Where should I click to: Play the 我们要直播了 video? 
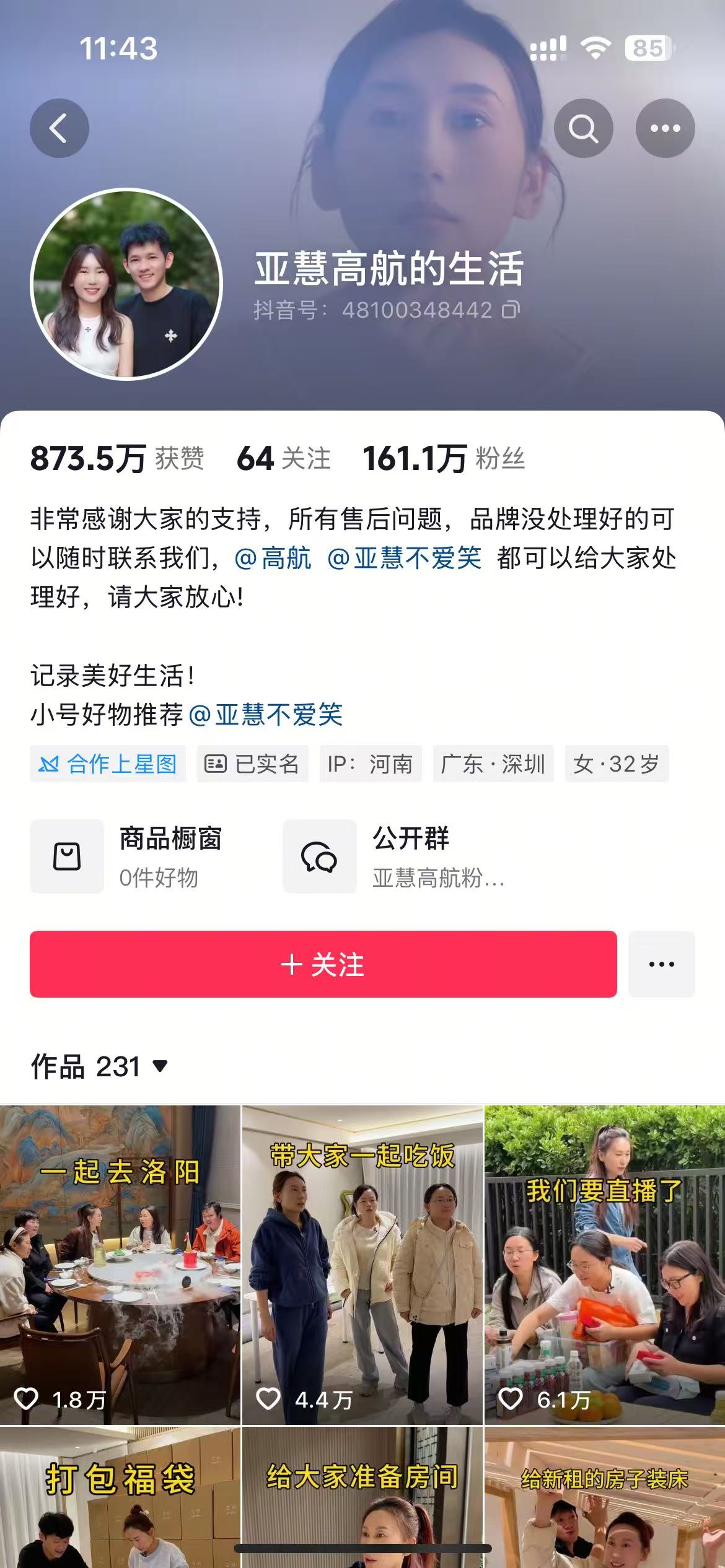coord(604,1263)
